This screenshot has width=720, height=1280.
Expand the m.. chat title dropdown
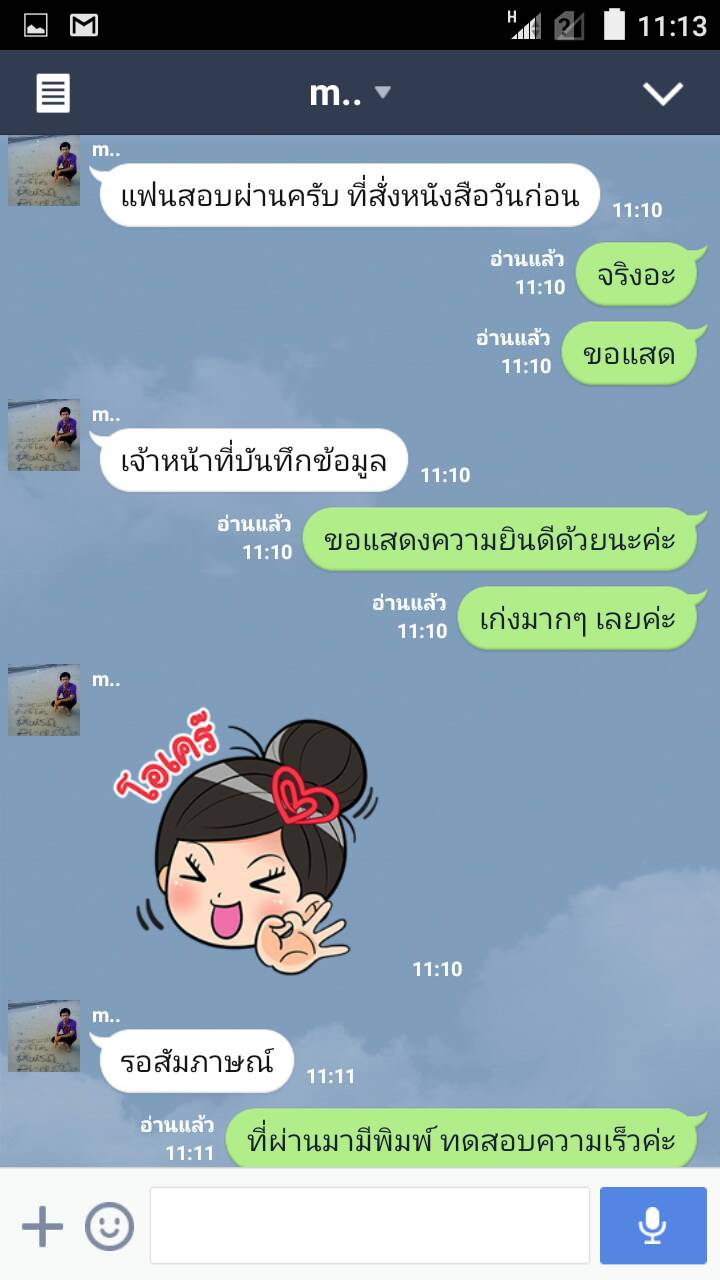350,93
